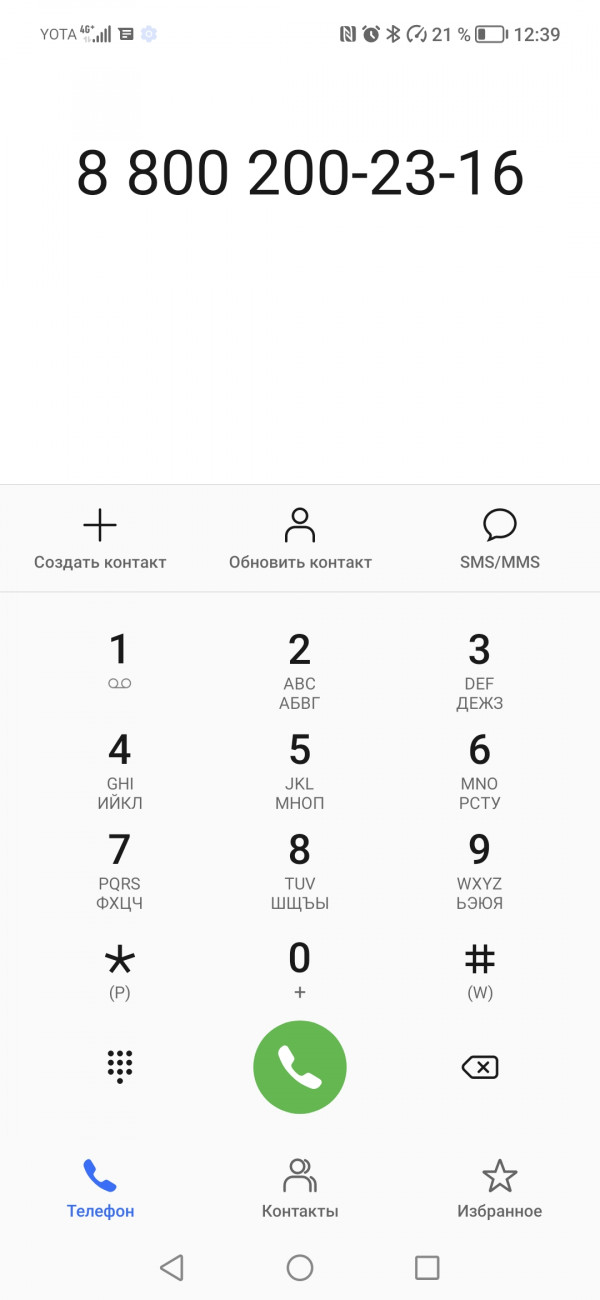Send SMS/MMS to this number

(499, 539)
